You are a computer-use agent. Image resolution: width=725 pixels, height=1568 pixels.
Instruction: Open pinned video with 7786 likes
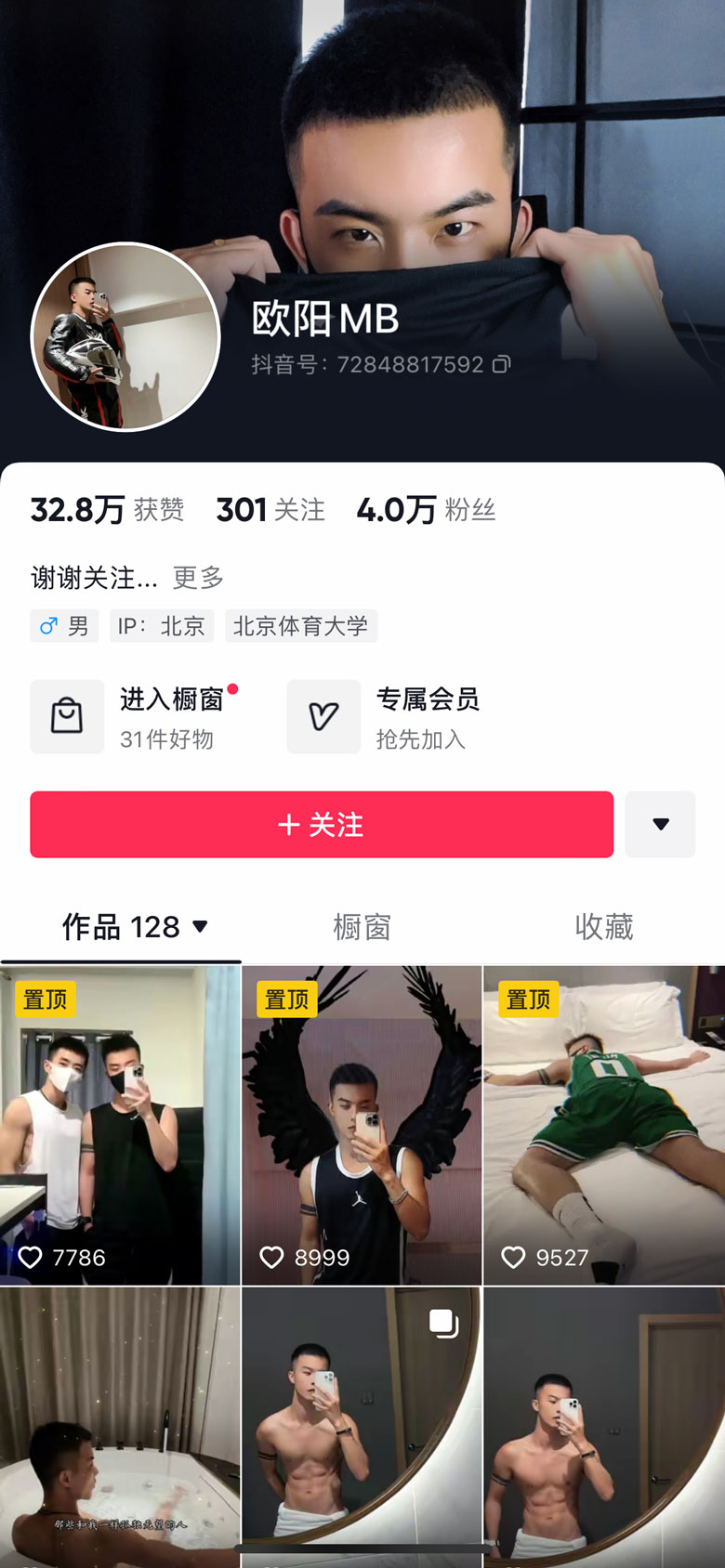pyautogui.click(x=120, y=1125)
